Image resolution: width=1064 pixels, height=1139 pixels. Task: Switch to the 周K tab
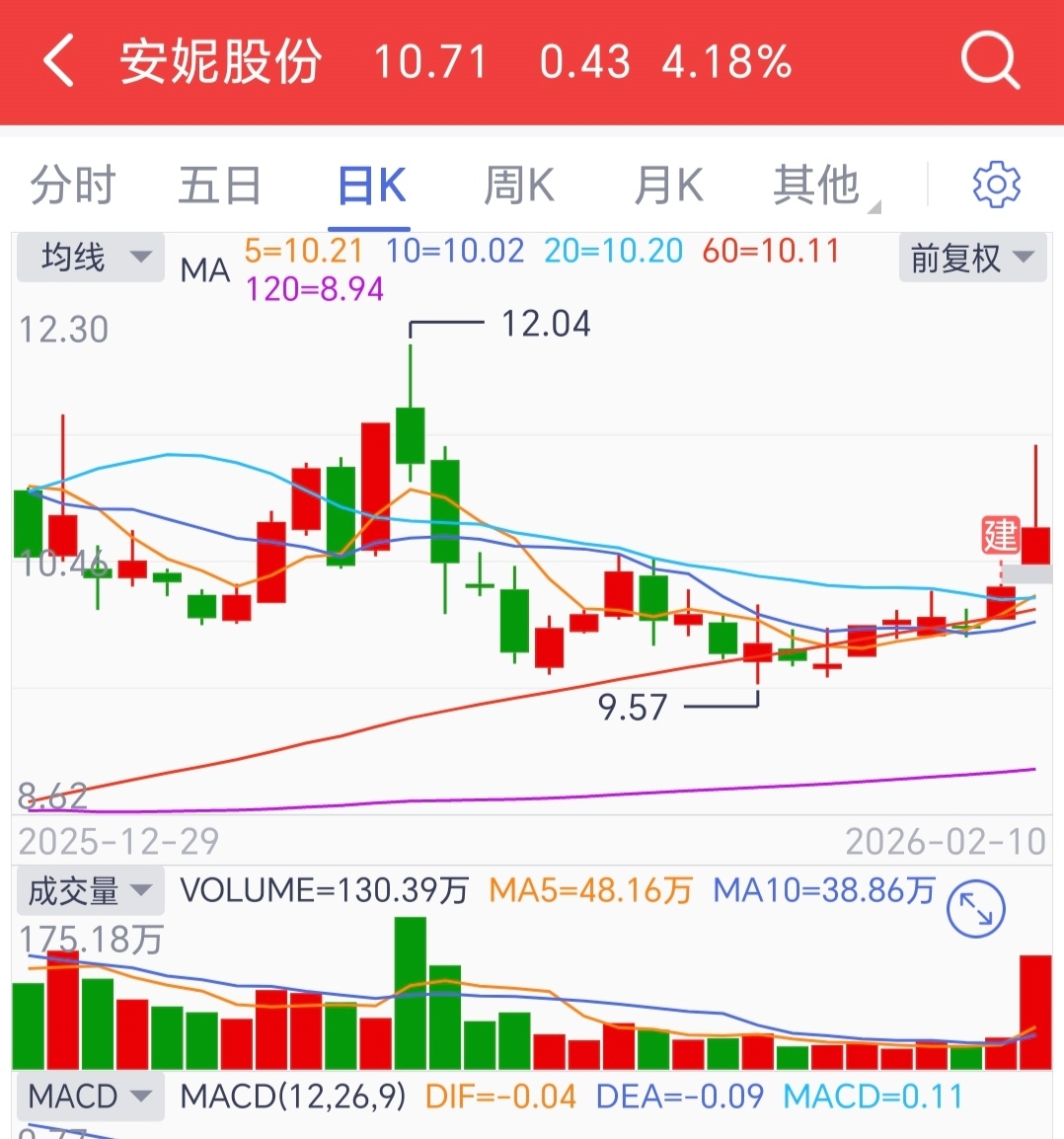(x=519, y=185)
